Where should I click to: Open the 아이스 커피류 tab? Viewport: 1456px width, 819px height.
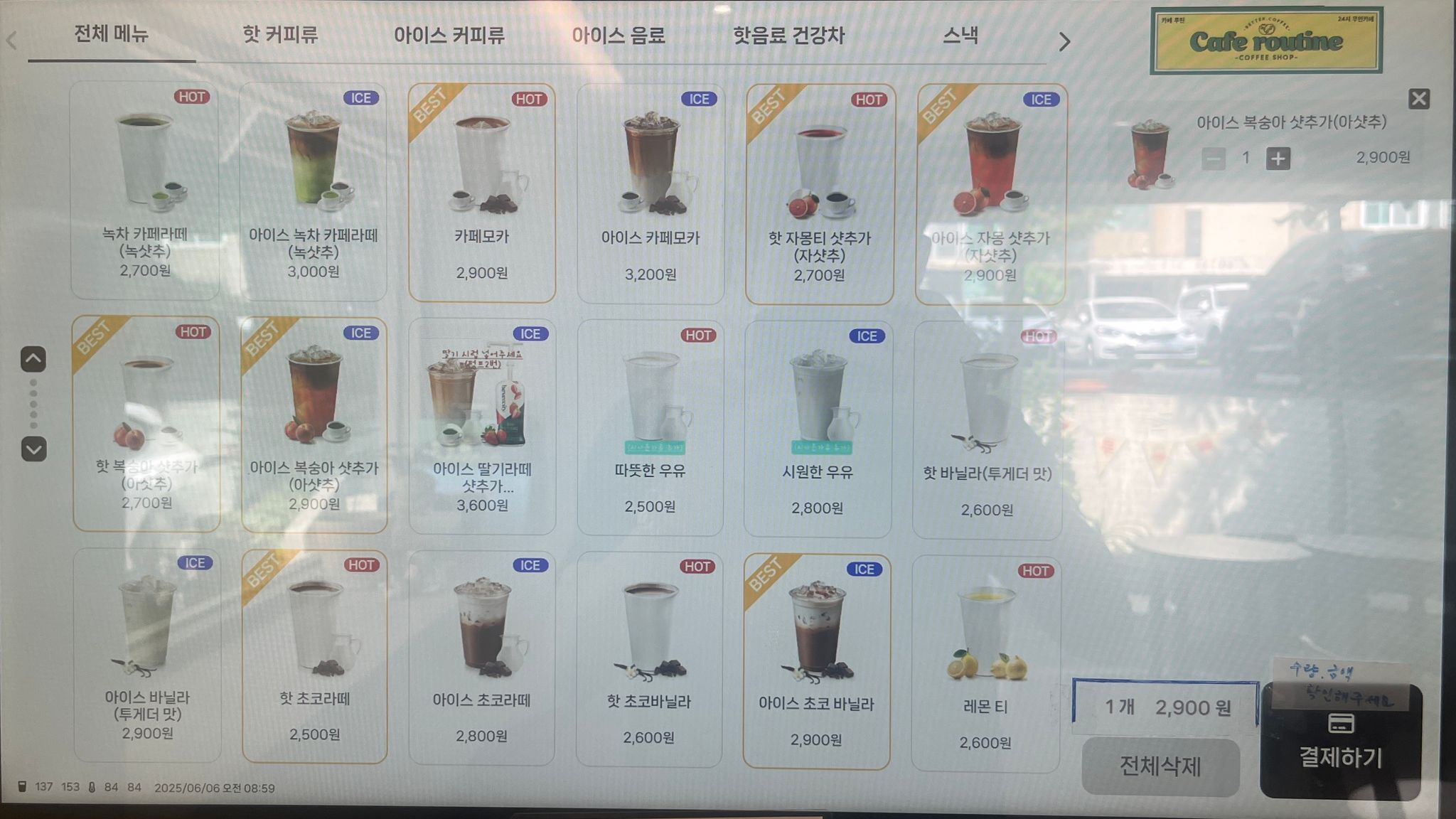(x=449, y=36)
